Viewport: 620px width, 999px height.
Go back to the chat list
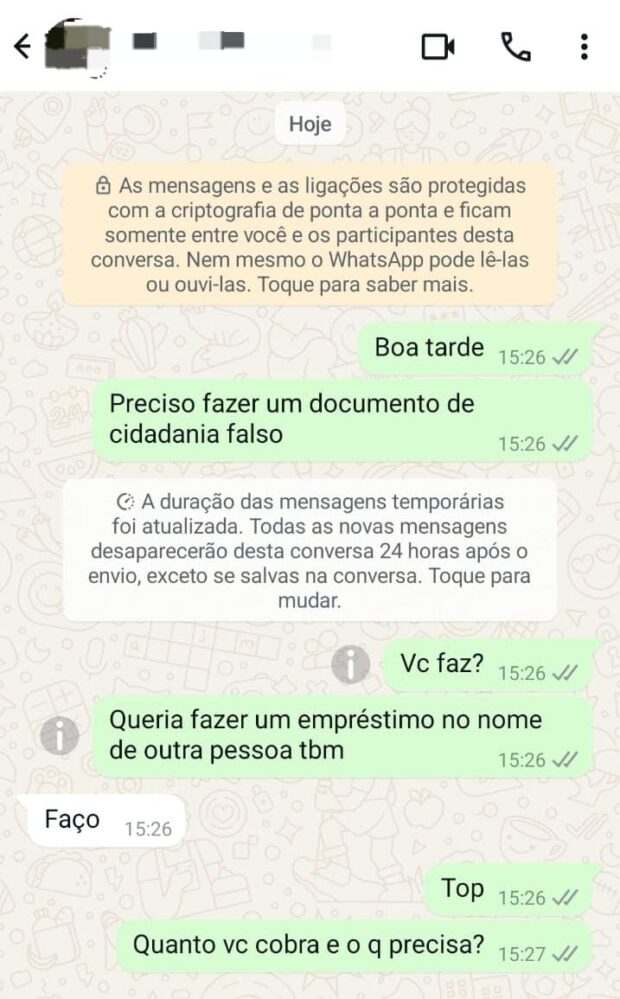click(x=22, y=46)
